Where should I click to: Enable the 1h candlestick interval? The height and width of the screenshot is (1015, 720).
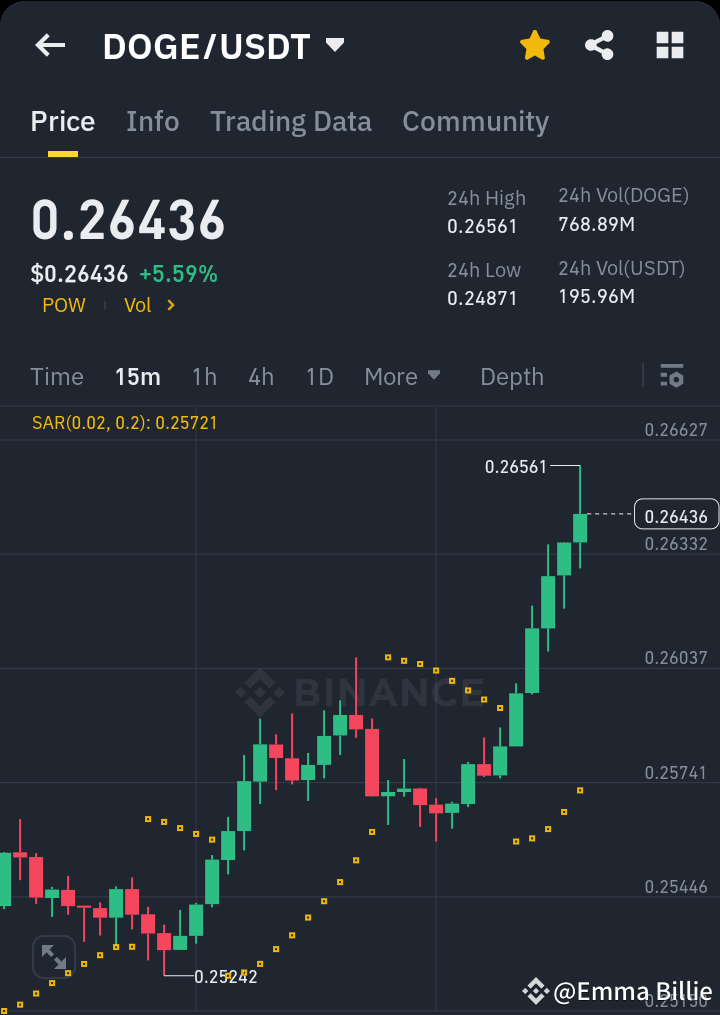tap(204, 377)
